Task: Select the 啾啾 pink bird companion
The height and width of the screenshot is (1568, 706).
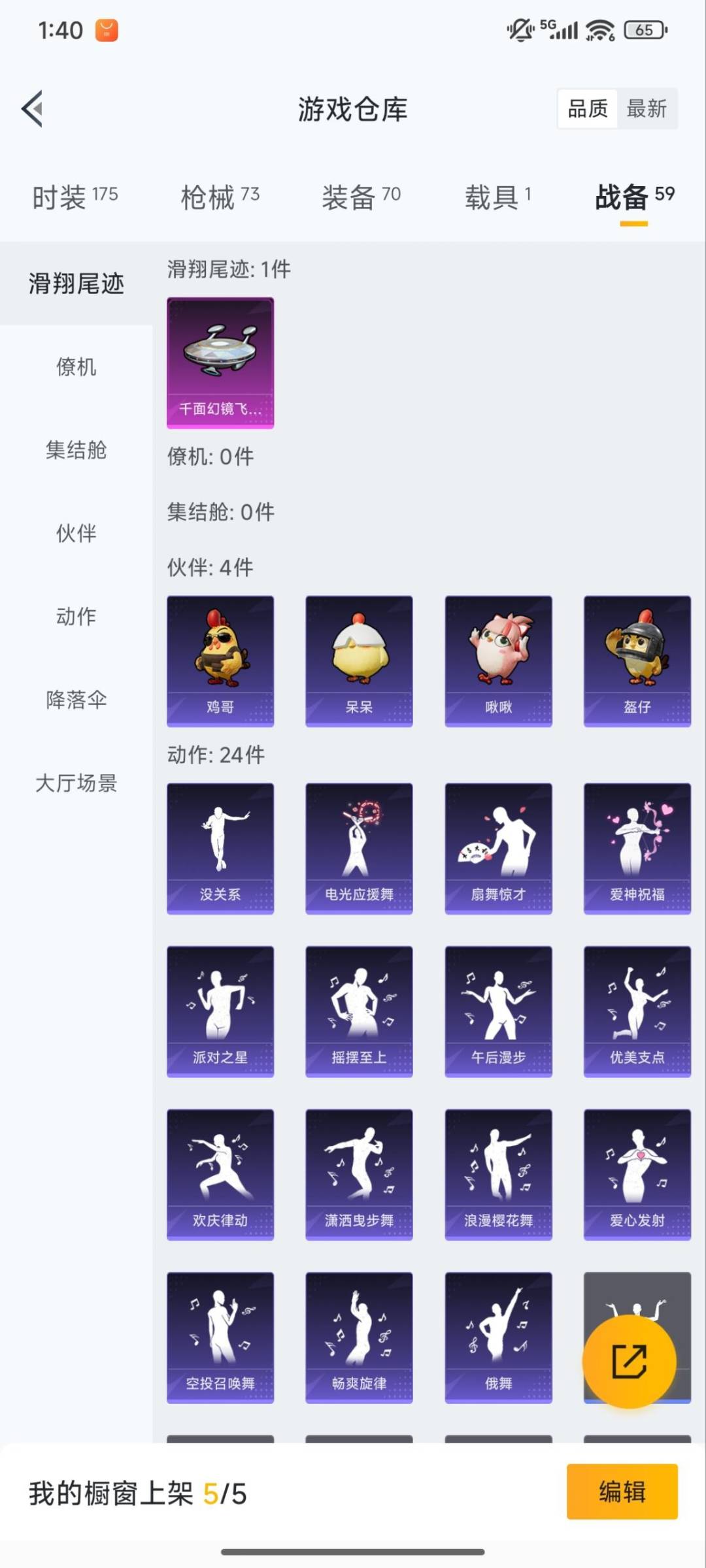Action: pyautogui.click(x=497, y=660)
